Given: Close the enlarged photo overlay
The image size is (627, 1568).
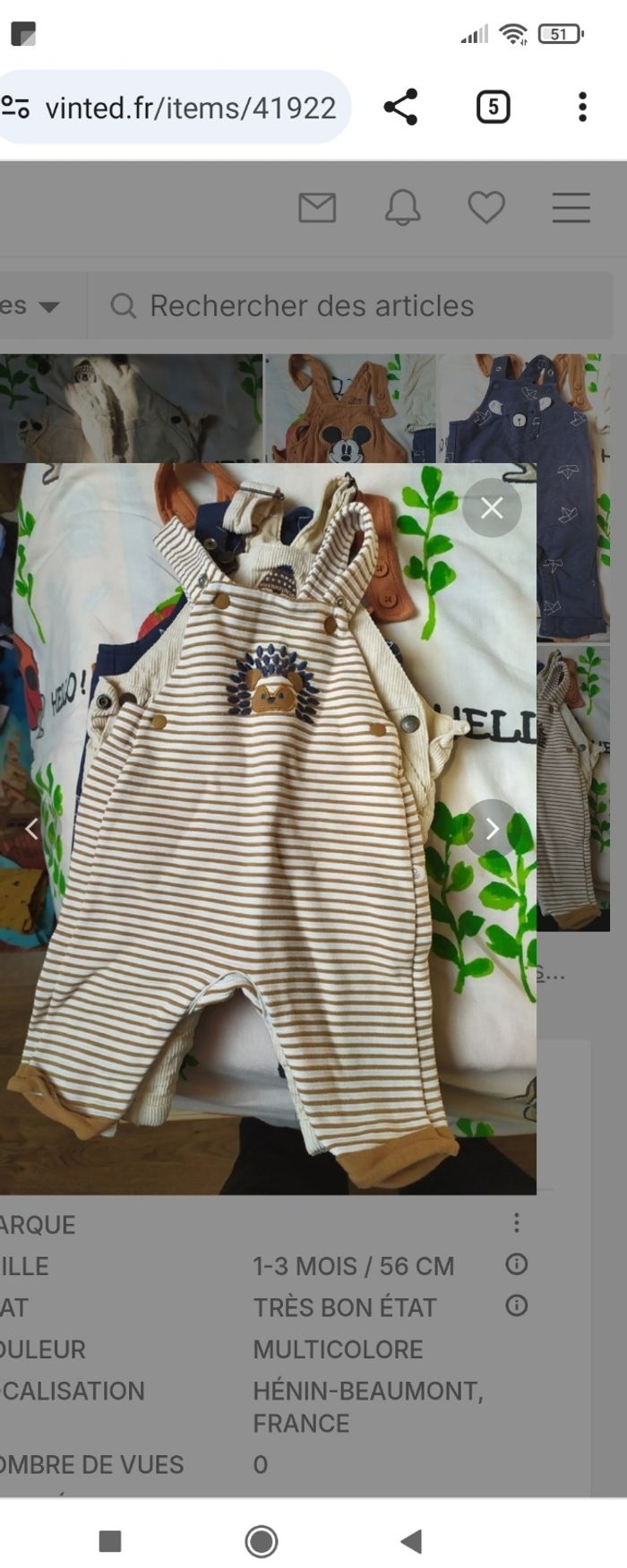Looking at the screenshot, I should click(x=491, y=508).
